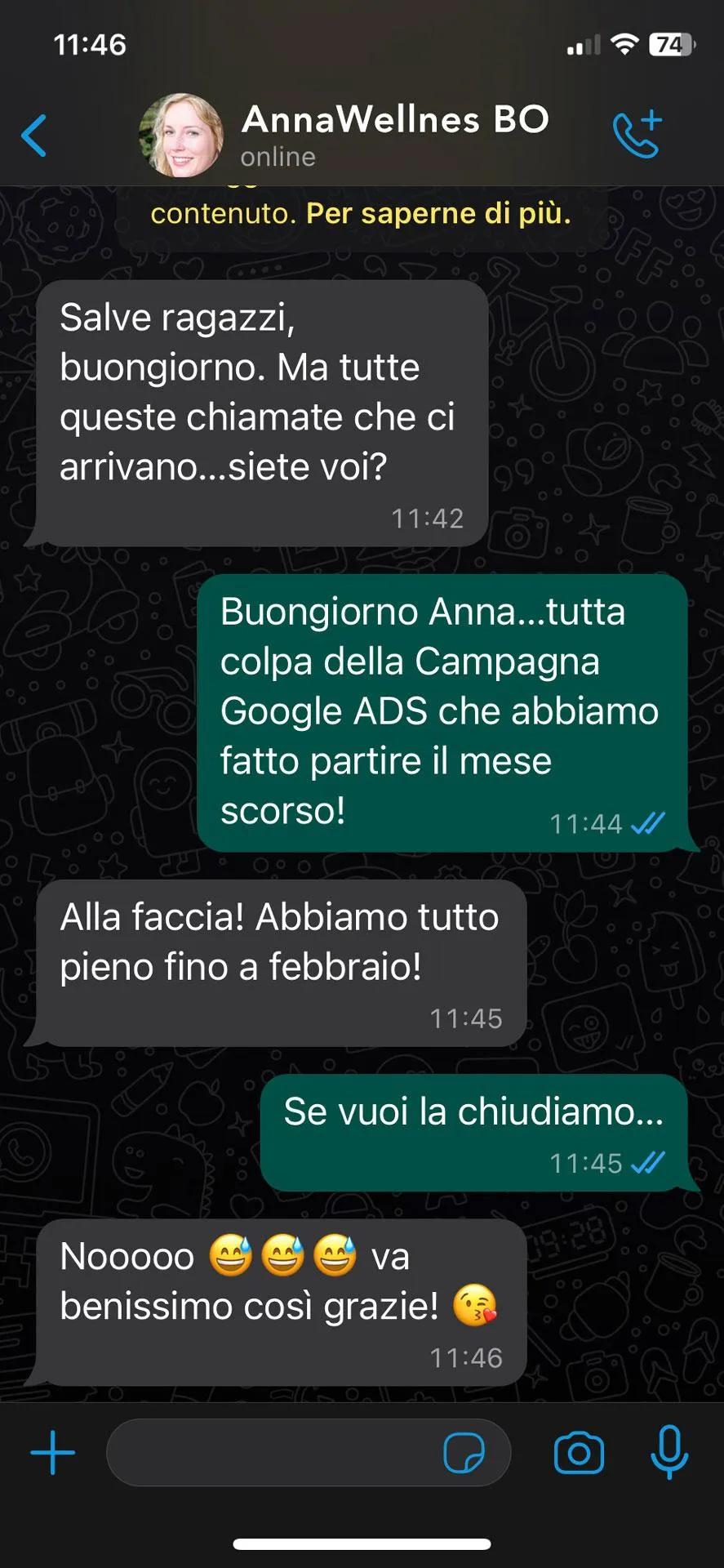Open the camera to send a photo

[579, 1453]
